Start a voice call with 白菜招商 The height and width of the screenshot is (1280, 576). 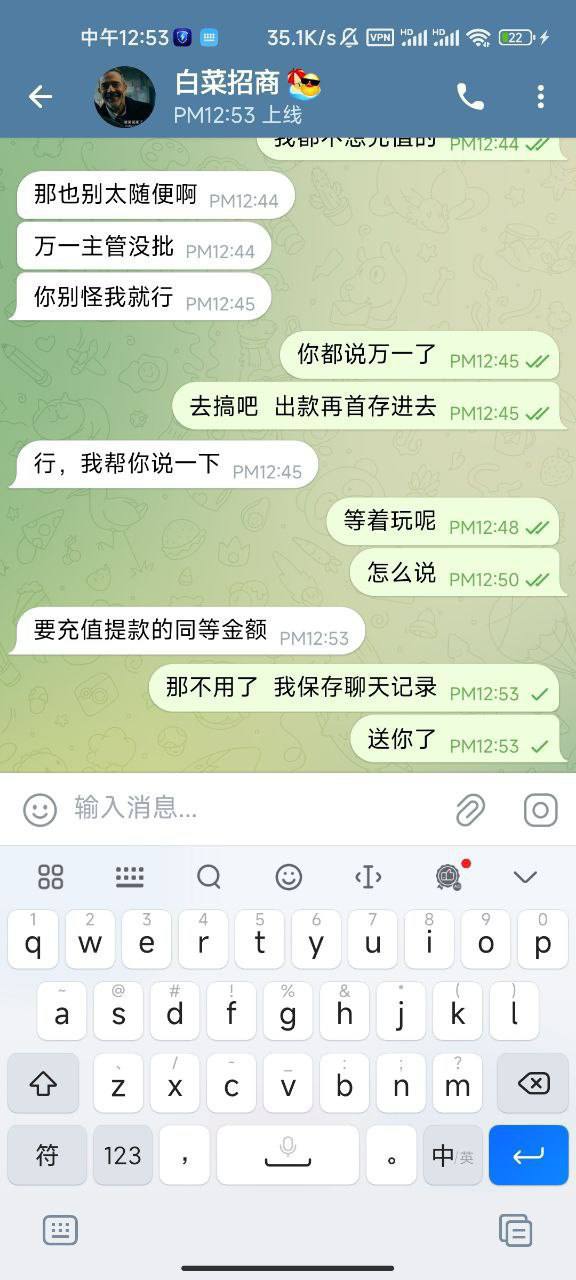point(470,96)
